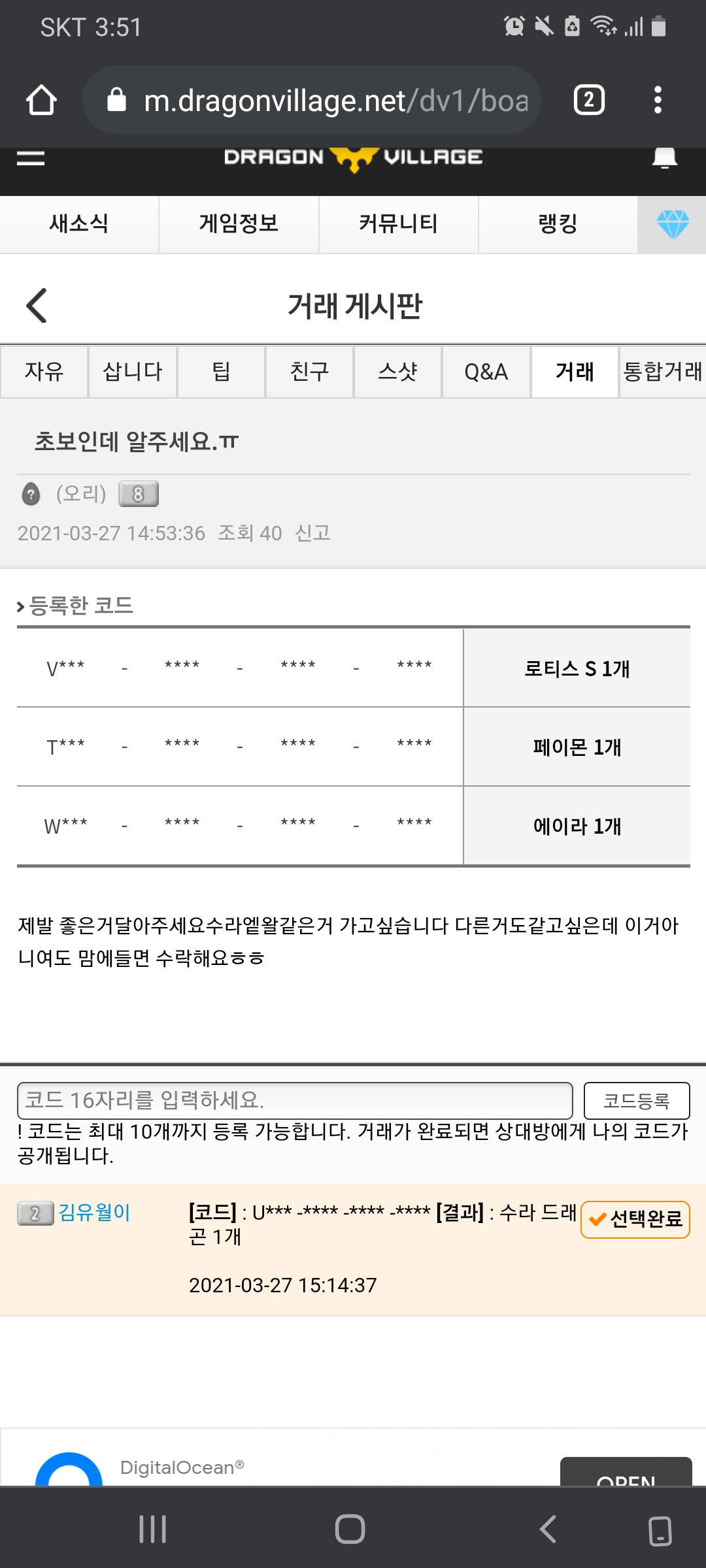Screen dimensions: 706x1568
Task: Open 김유월이's profile
Action: (94, 1213)
